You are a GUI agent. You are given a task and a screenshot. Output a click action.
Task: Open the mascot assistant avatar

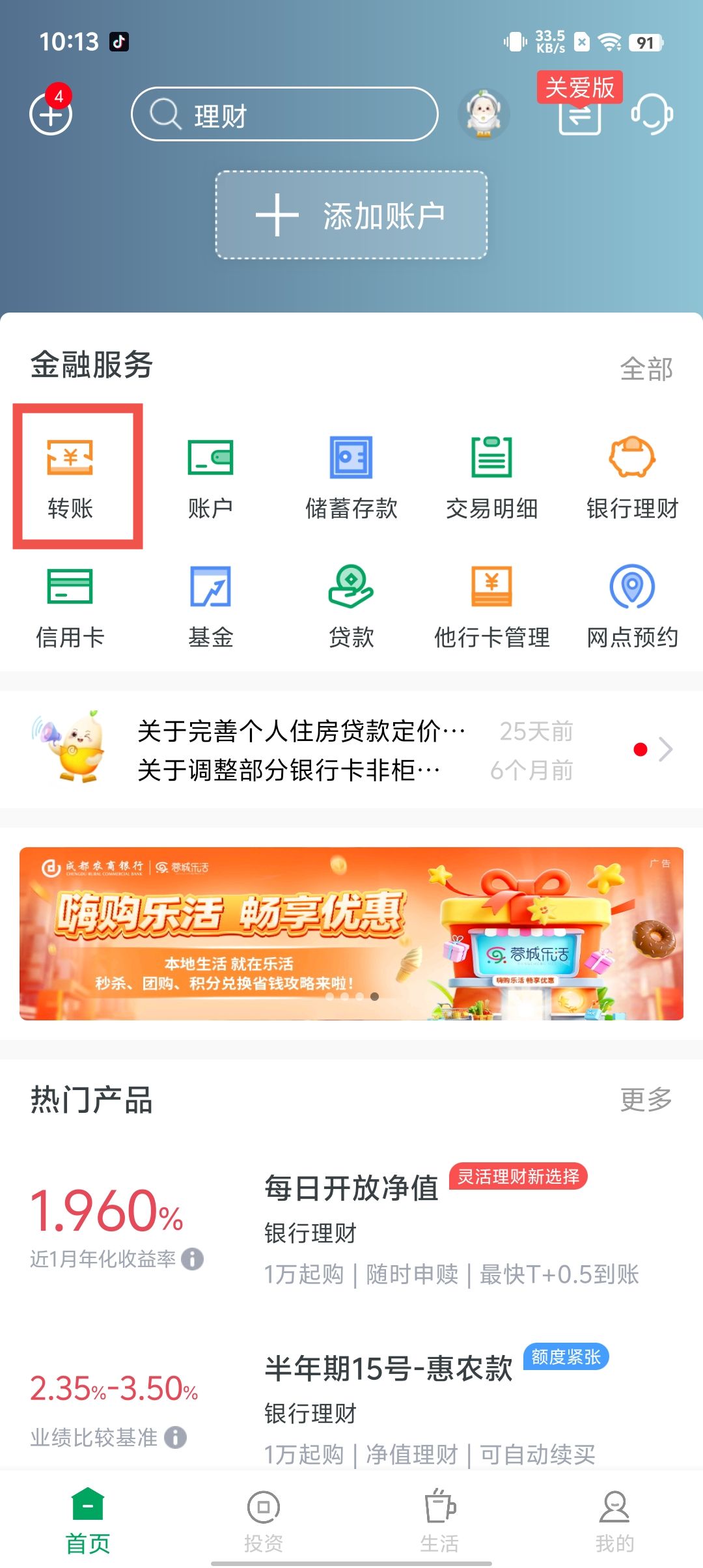[x=483, y=114]
